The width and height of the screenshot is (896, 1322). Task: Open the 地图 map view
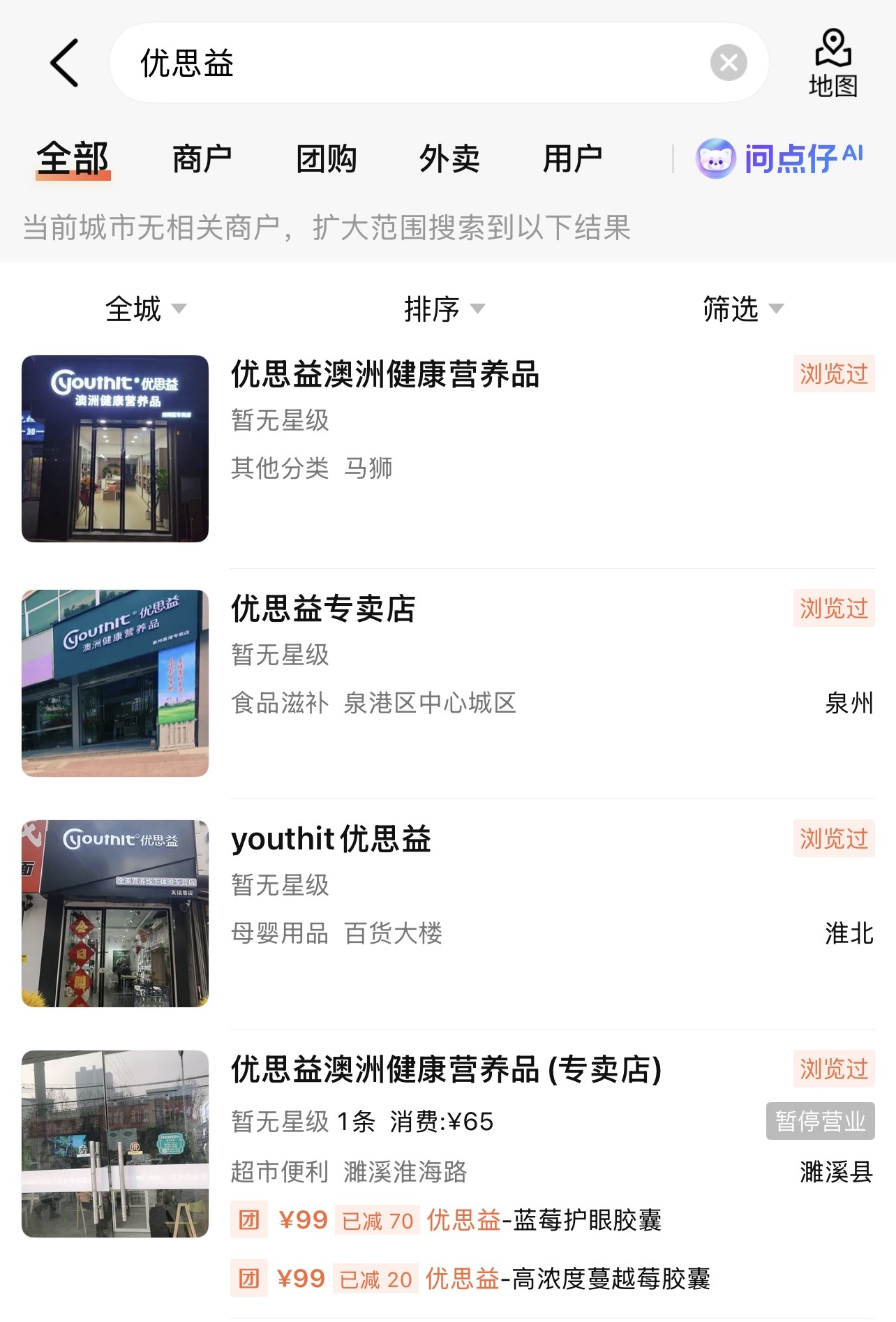(x=832, y=63)
